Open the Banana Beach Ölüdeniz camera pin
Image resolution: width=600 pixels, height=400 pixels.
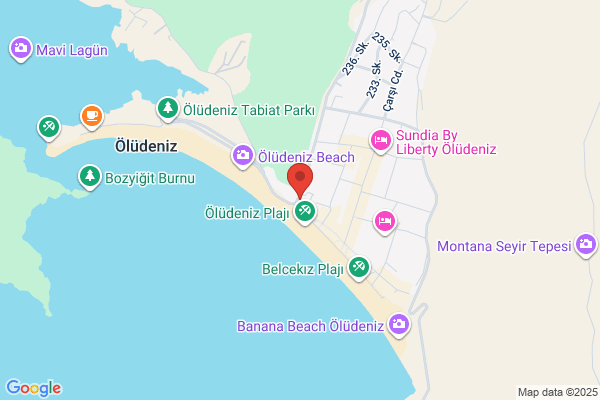coord(399,325)
